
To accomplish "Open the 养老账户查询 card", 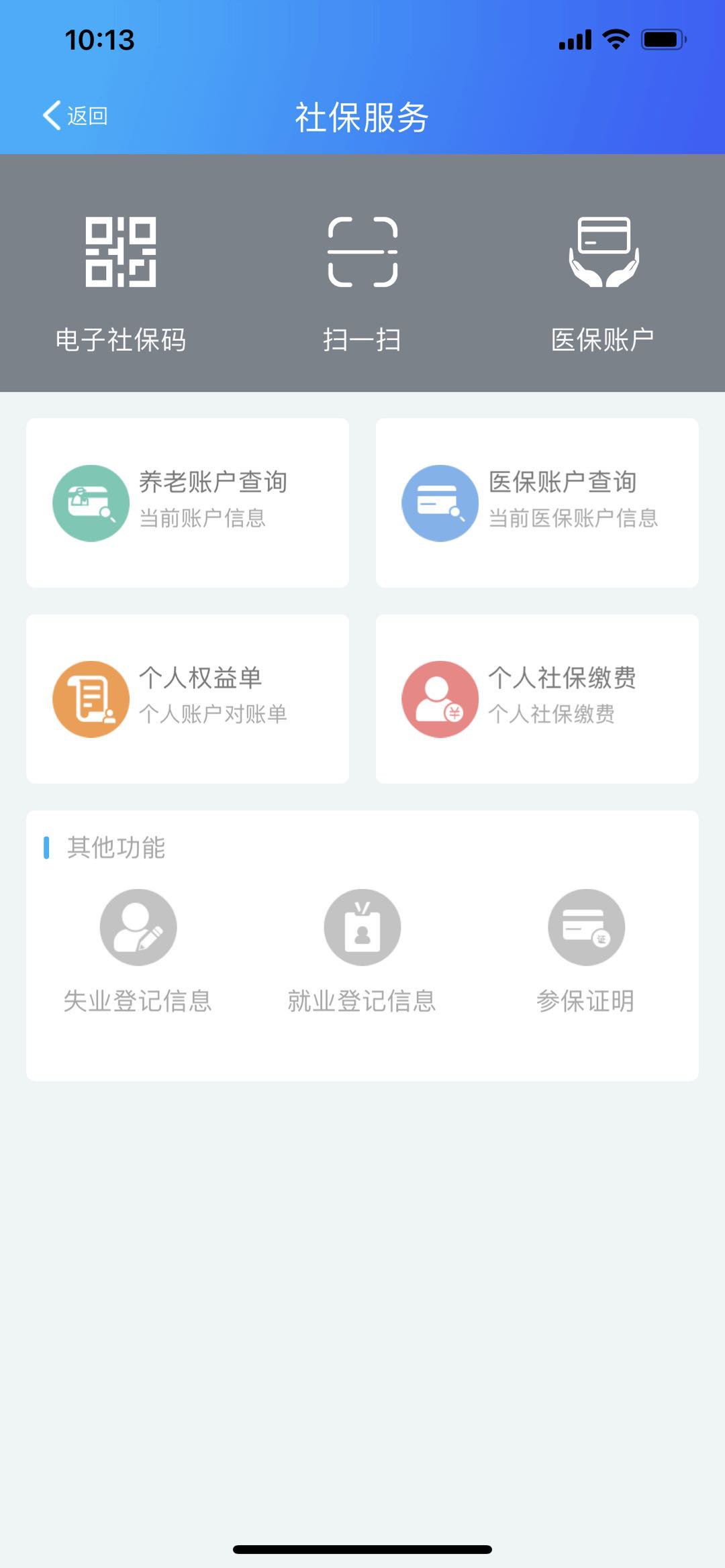I will click(187, 503).
